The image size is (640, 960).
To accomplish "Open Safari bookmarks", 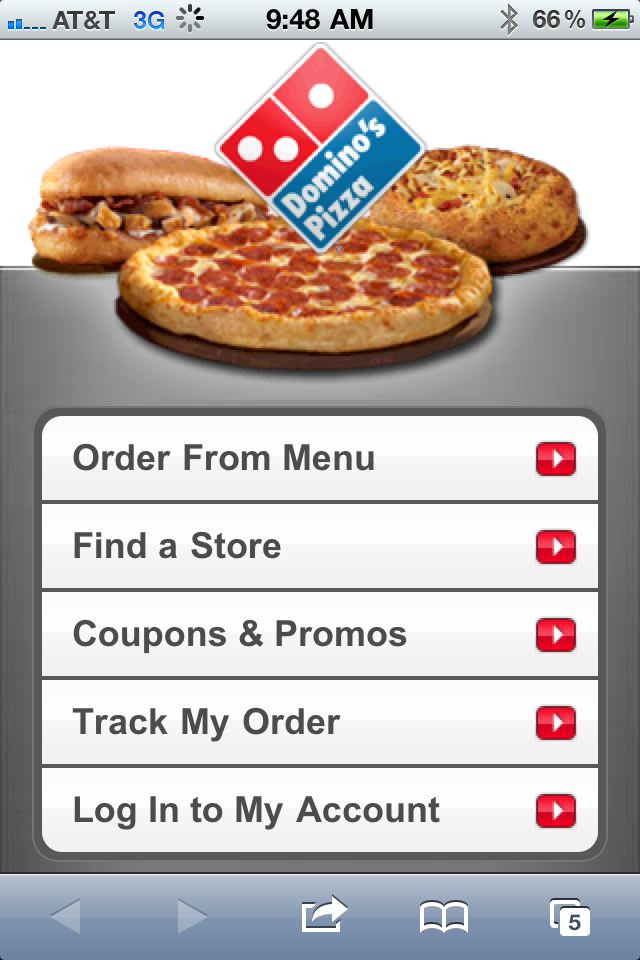I will (443, 916).
